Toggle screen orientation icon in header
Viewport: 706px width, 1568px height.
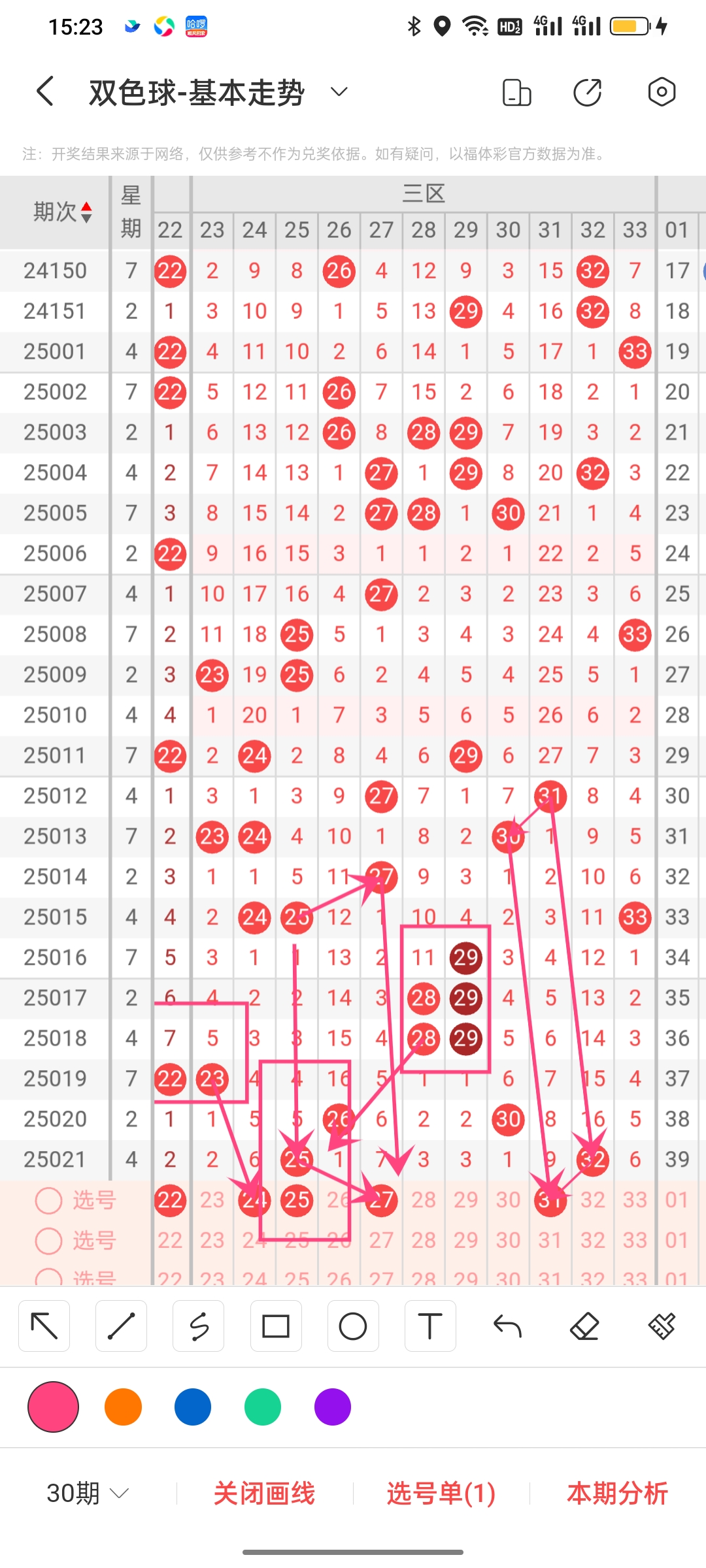click(x=516, y=92)
